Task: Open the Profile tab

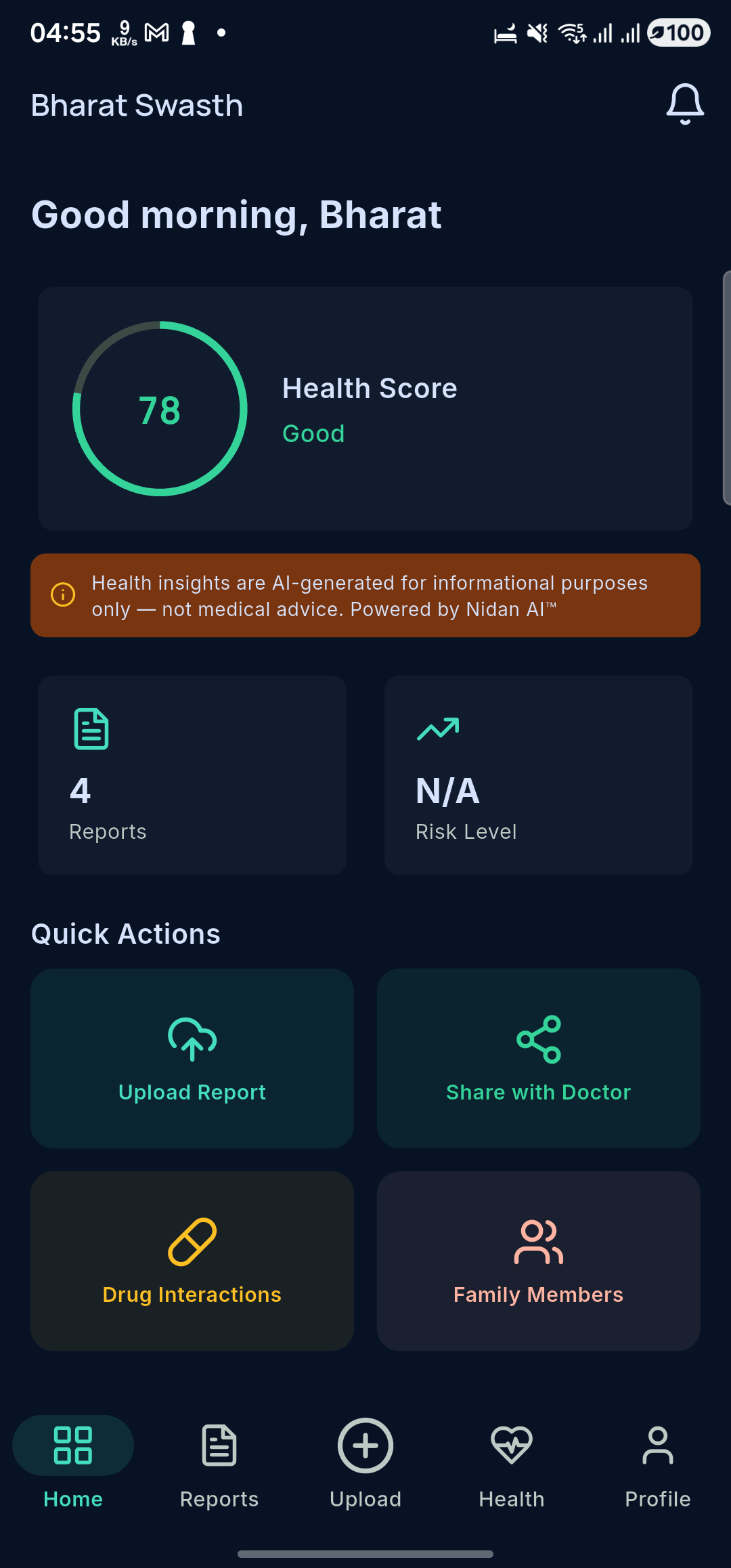Action: pyautogui.click(x=657, y=1464)
